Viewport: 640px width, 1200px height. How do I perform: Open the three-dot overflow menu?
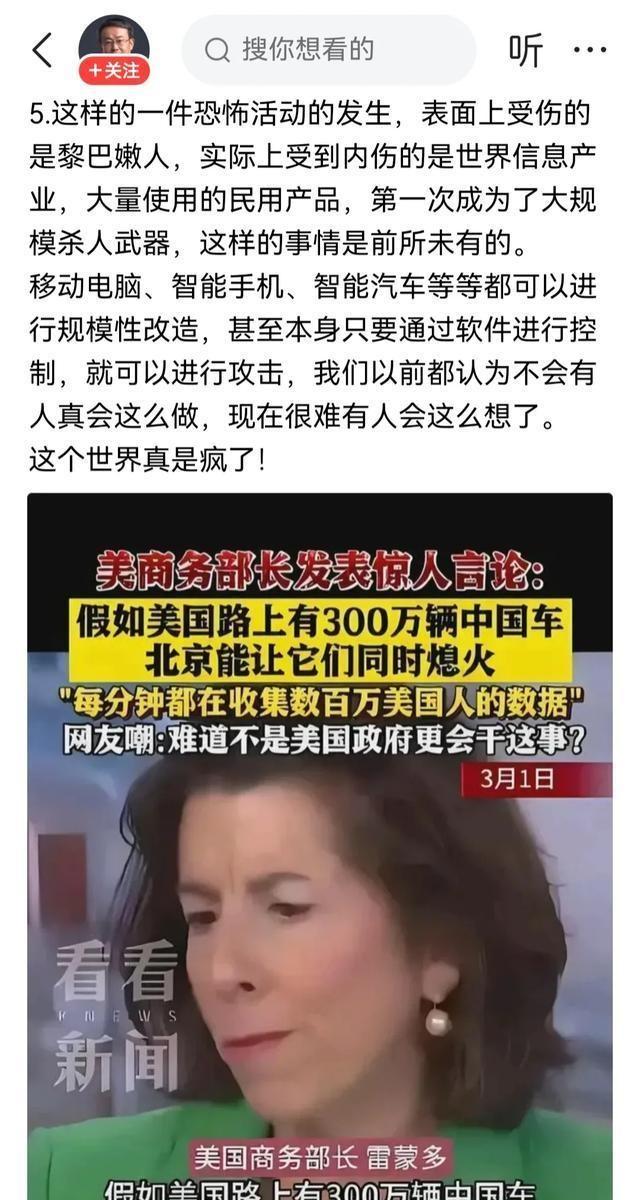coord(590,48)
